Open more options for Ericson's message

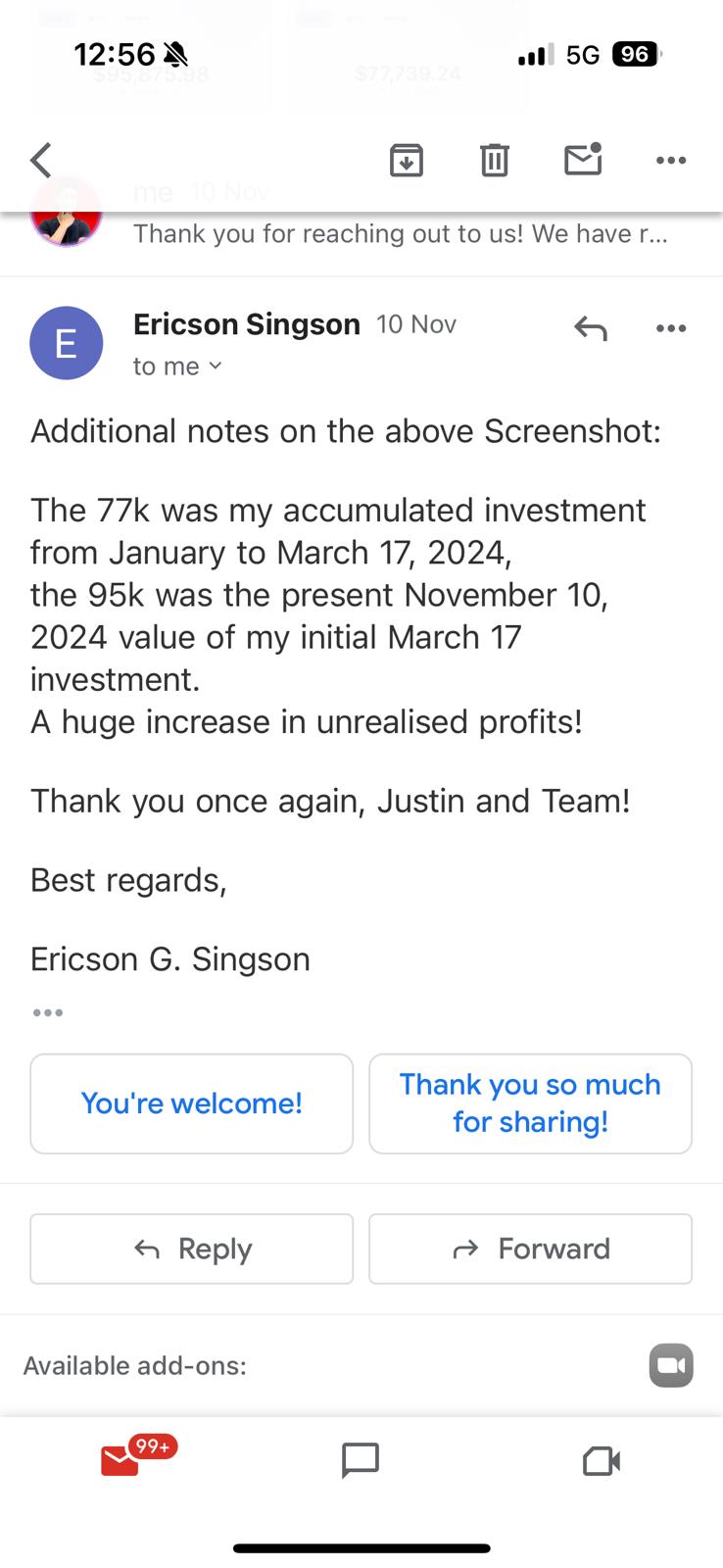(671, 328)
